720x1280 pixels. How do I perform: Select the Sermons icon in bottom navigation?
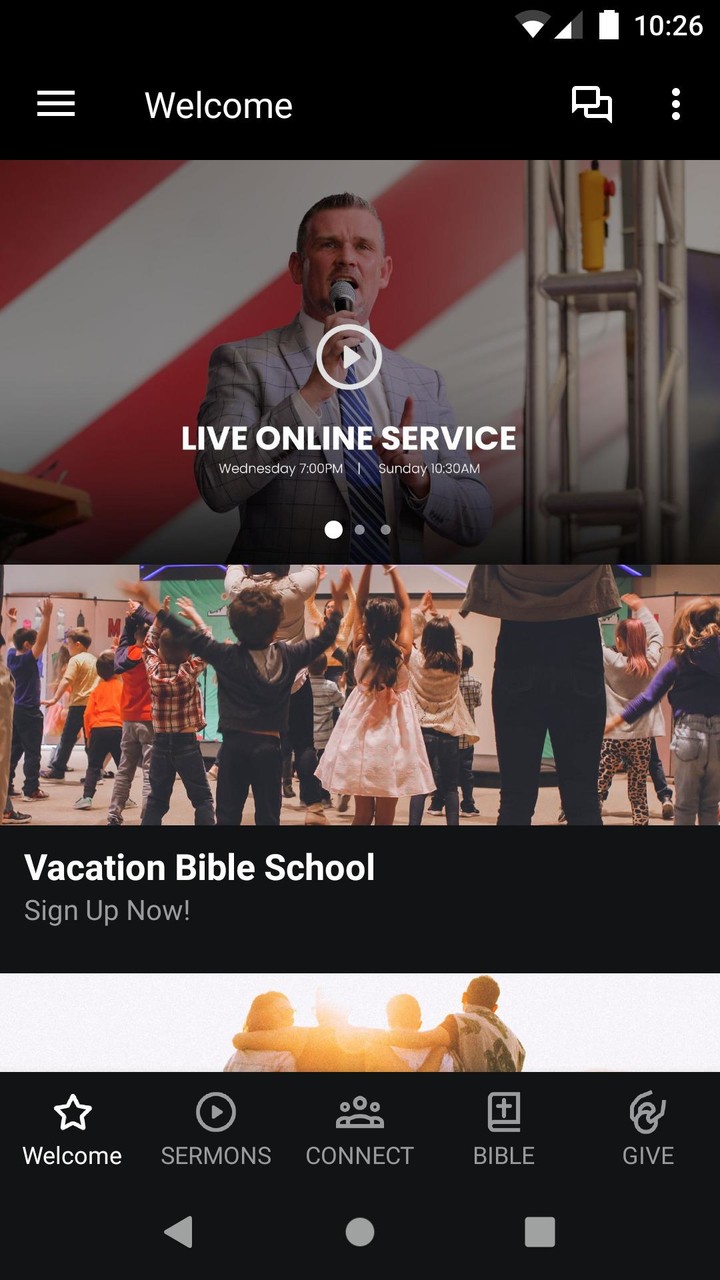tap(215, 1111)
